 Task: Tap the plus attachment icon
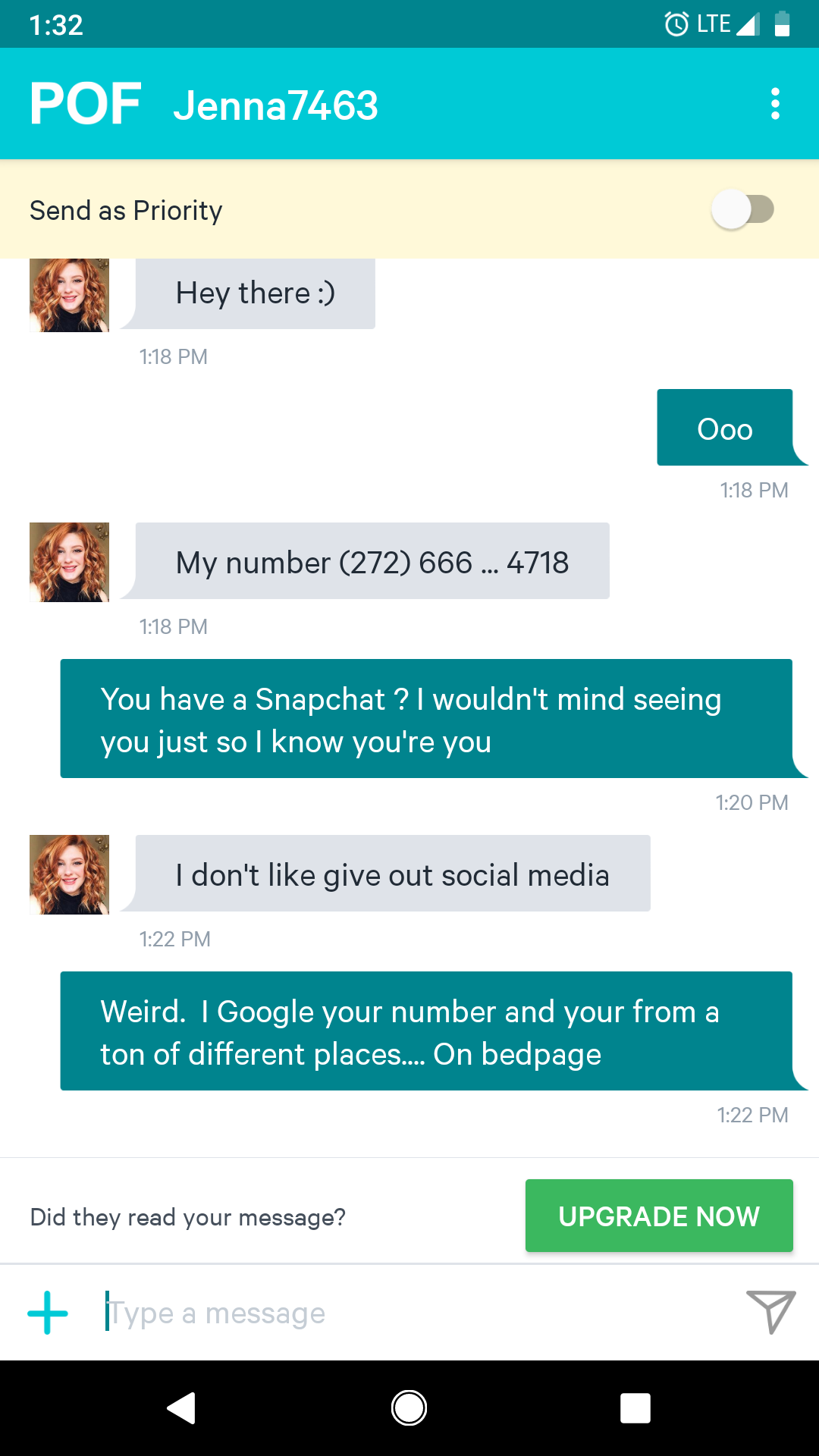pos(48,1313)
